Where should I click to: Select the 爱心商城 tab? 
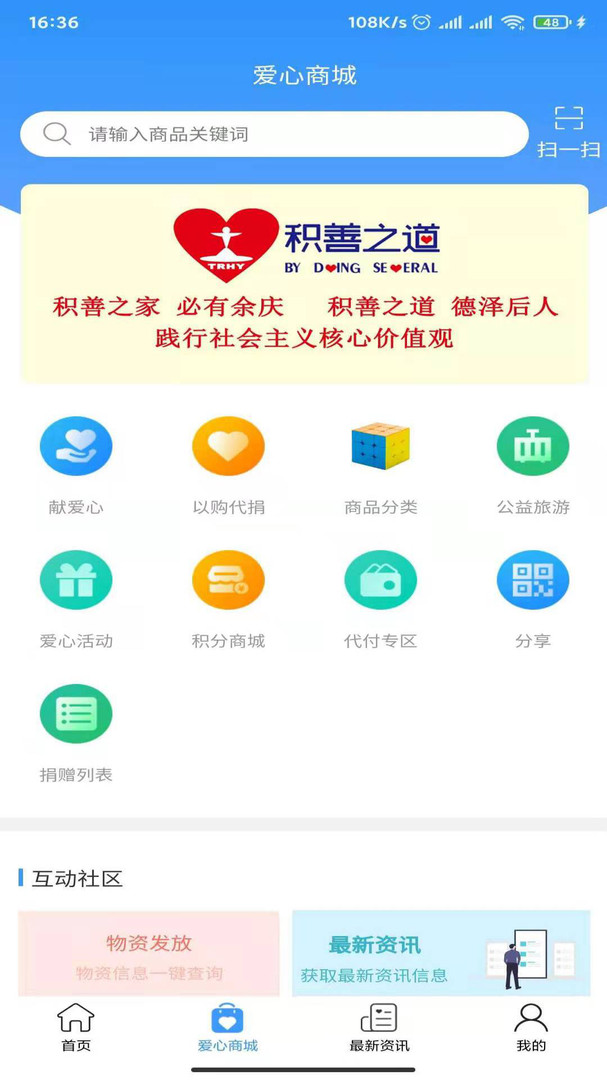tap(228, 1027)
